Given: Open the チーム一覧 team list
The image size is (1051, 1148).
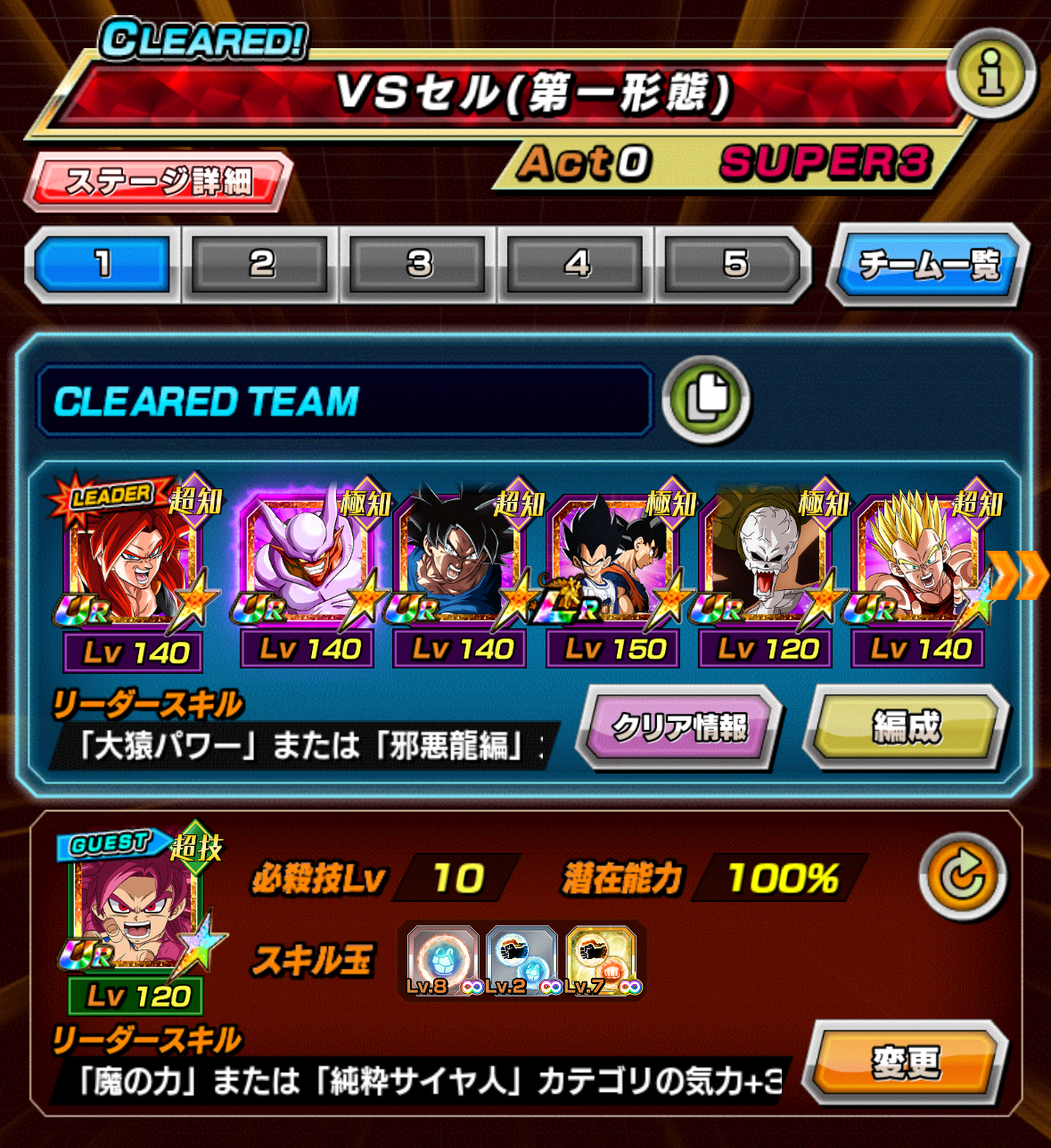Looking at the screenshot, I should click(x=927, y=265).
